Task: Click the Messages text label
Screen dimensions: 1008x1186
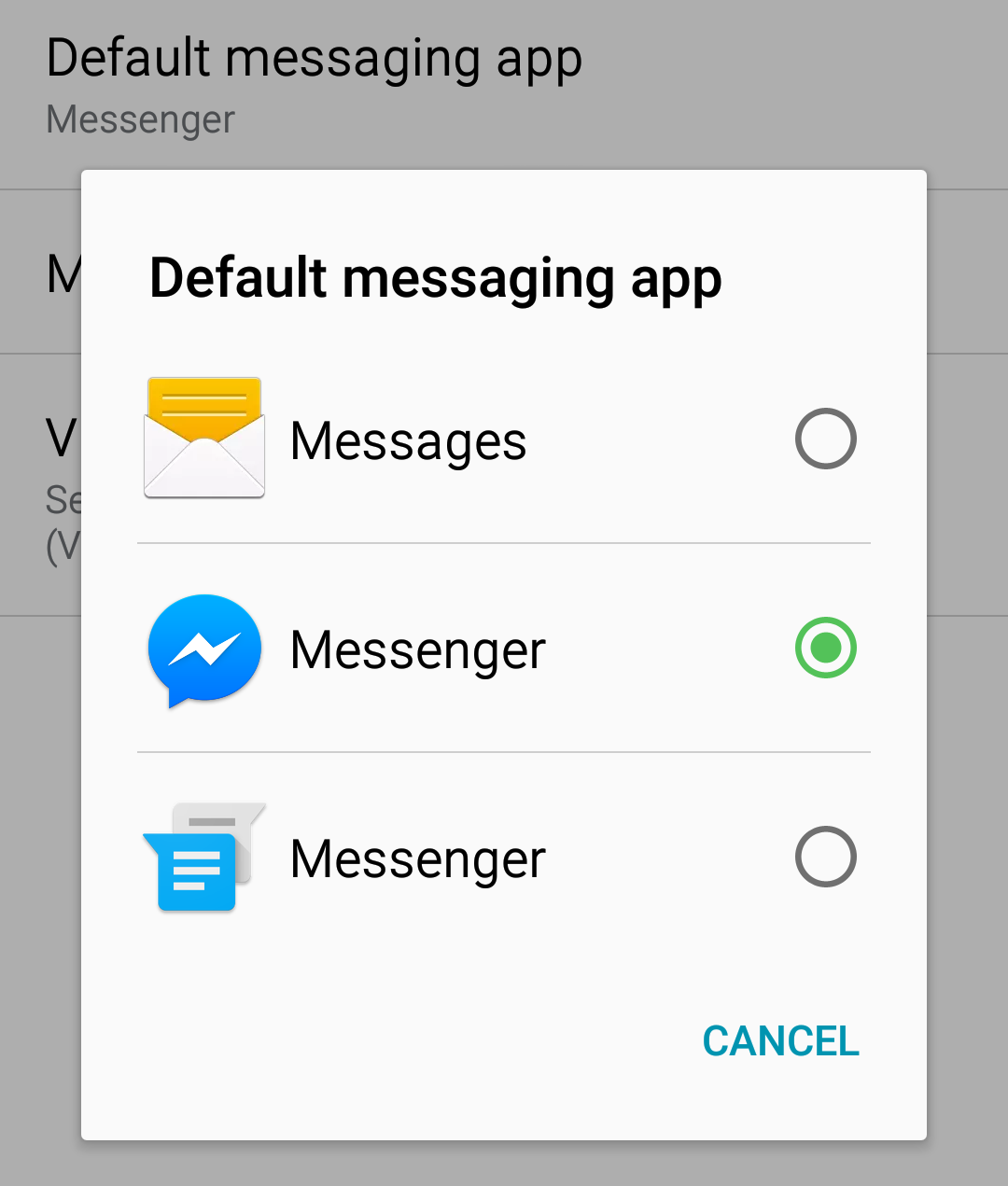Action: 408,439
